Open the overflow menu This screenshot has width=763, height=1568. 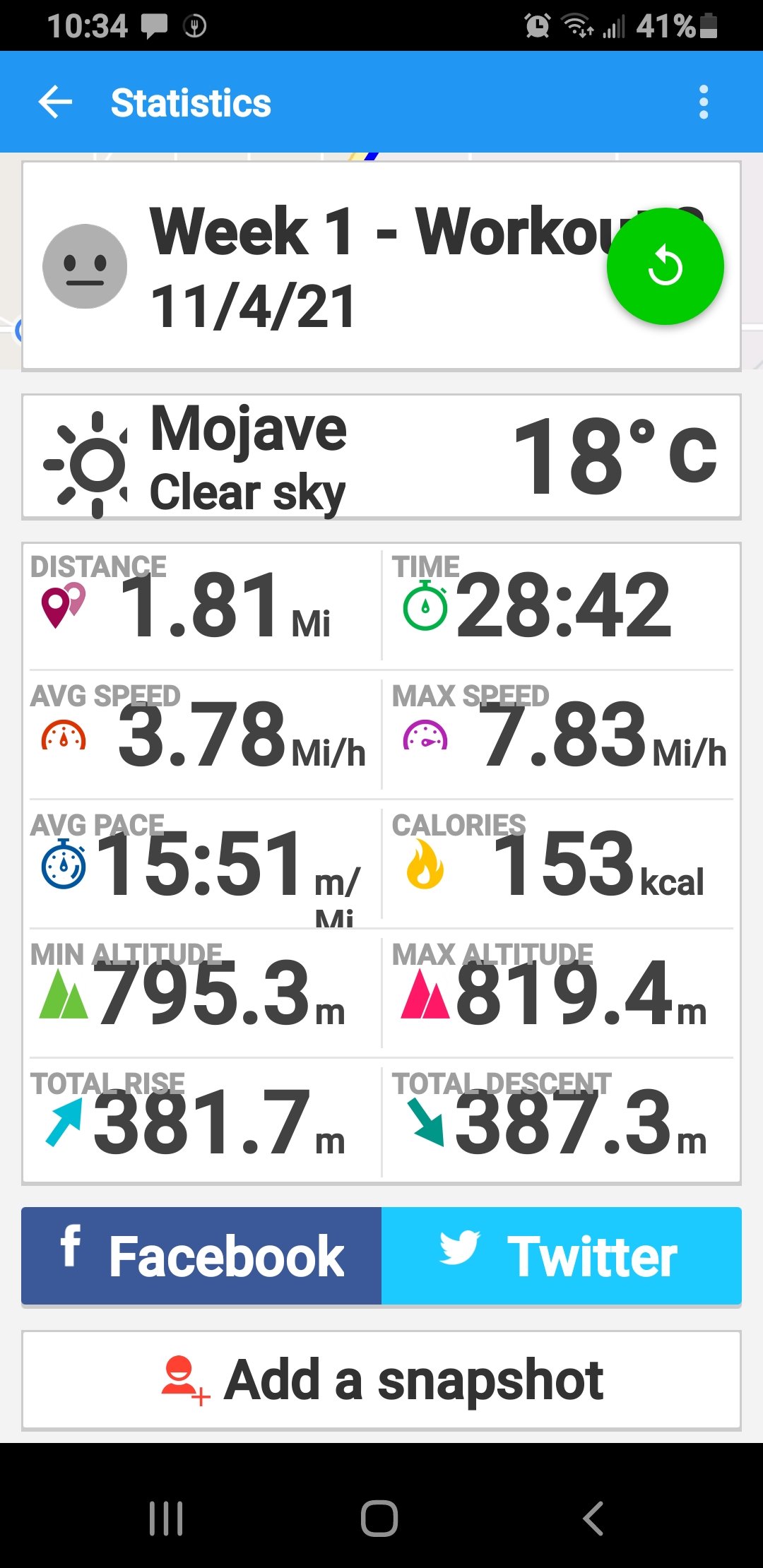703,102
